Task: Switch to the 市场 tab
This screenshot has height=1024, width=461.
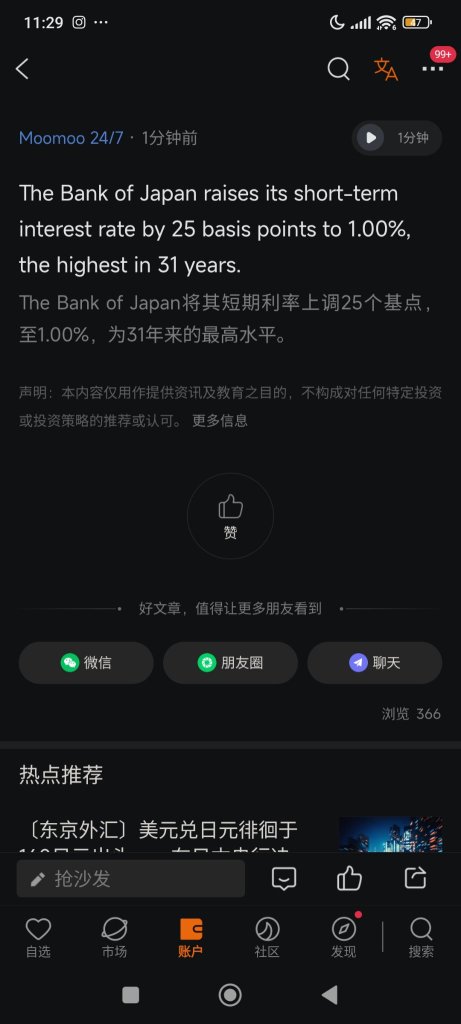Action: (114, 937)
